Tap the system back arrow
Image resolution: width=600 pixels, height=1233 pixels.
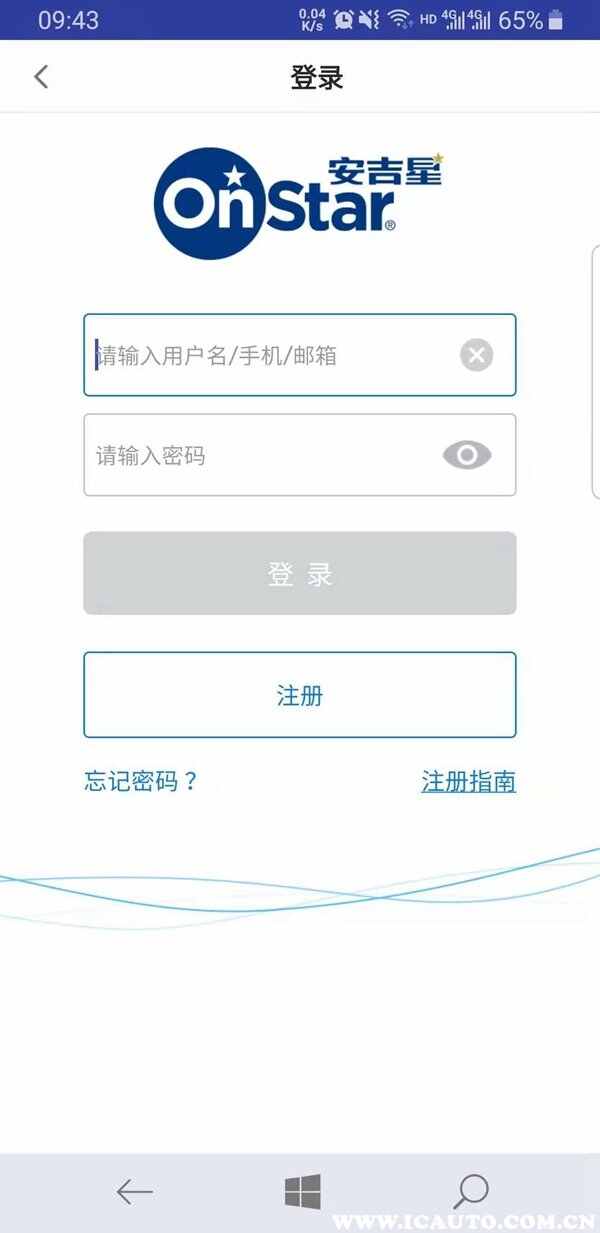(x=134, y=1191)
